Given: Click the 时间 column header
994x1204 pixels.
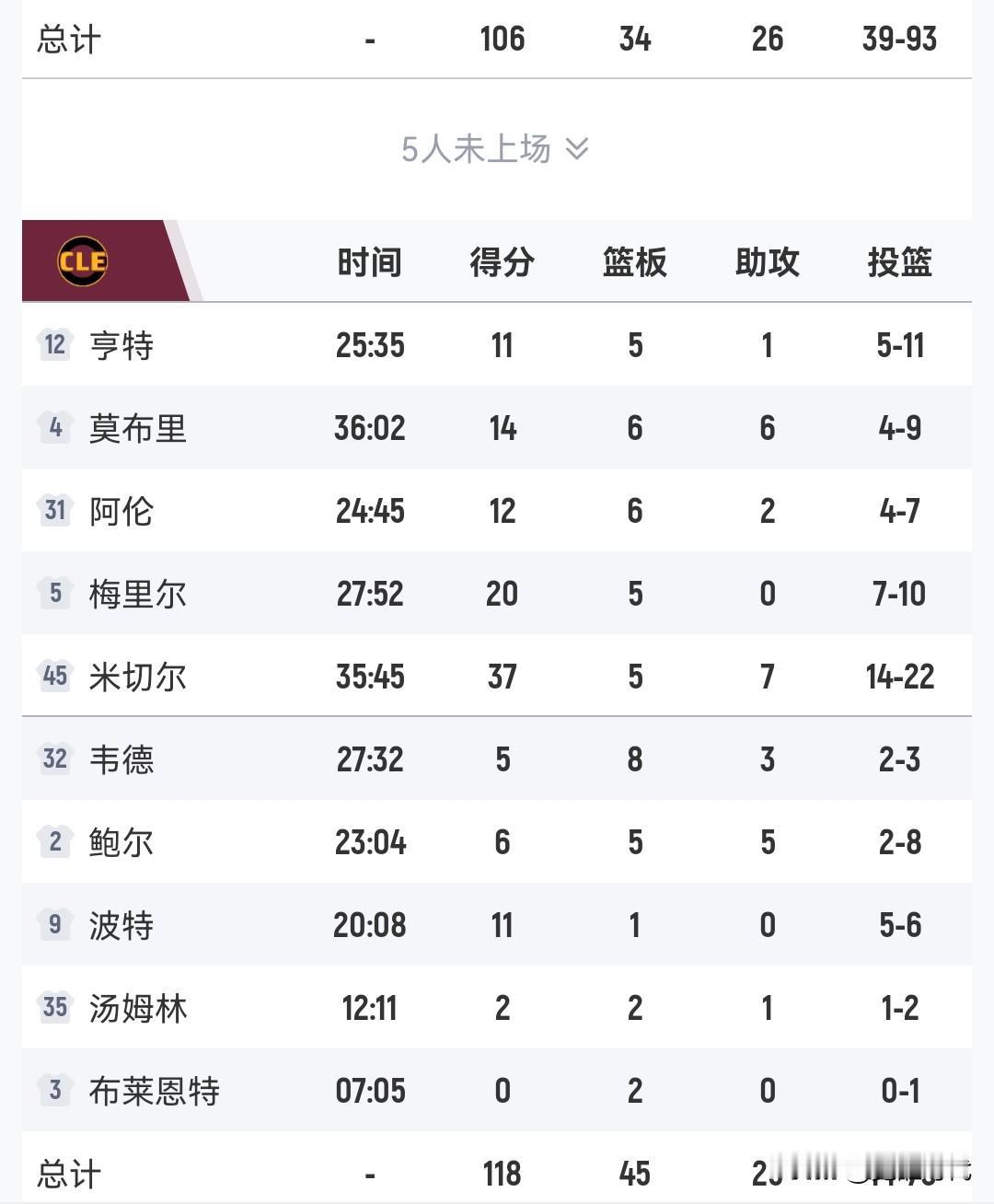Looking at the screenshot, I should pos(370,261).
